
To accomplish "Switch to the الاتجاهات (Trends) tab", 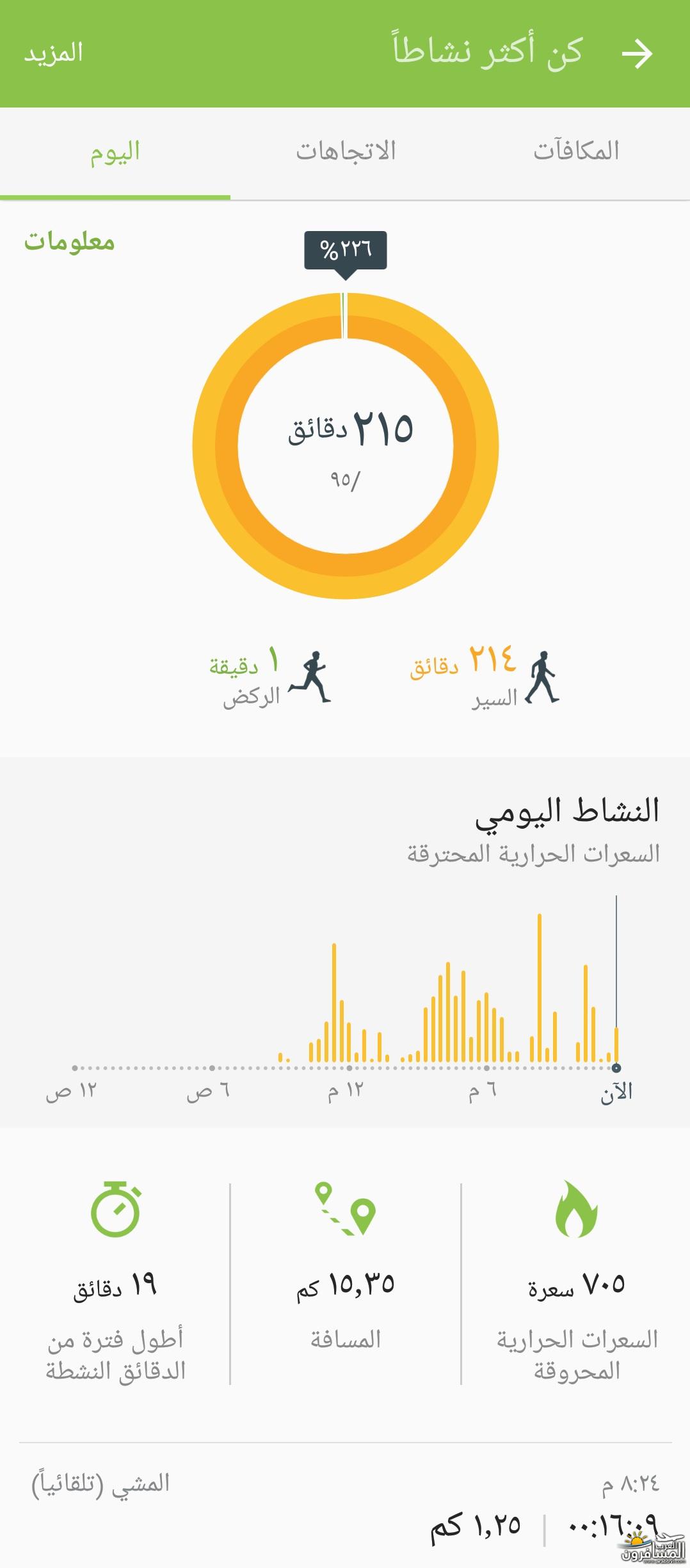I will (346, 153).
